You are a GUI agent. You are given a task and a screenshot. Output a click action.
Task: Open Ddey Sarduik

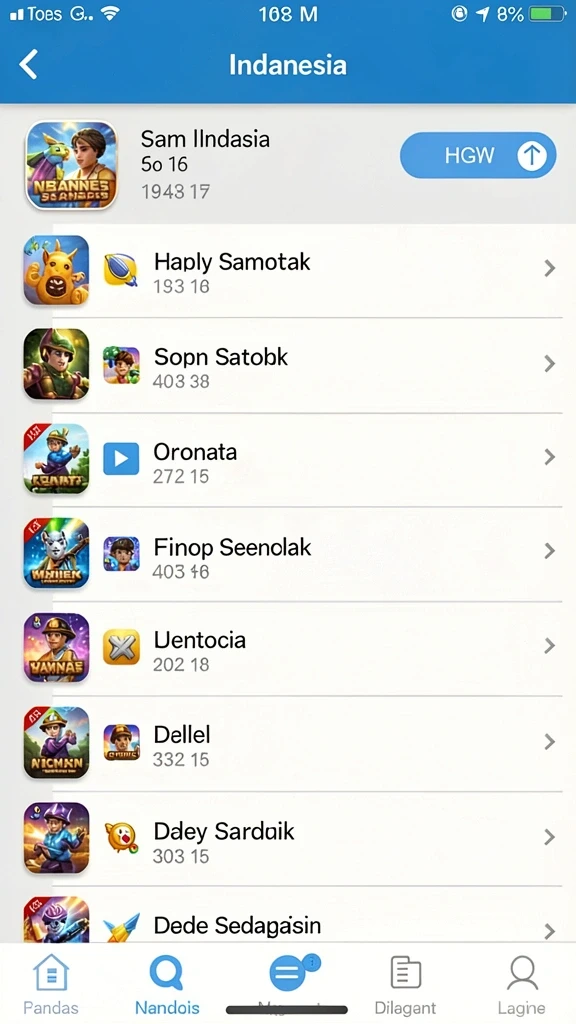[288, 839]
